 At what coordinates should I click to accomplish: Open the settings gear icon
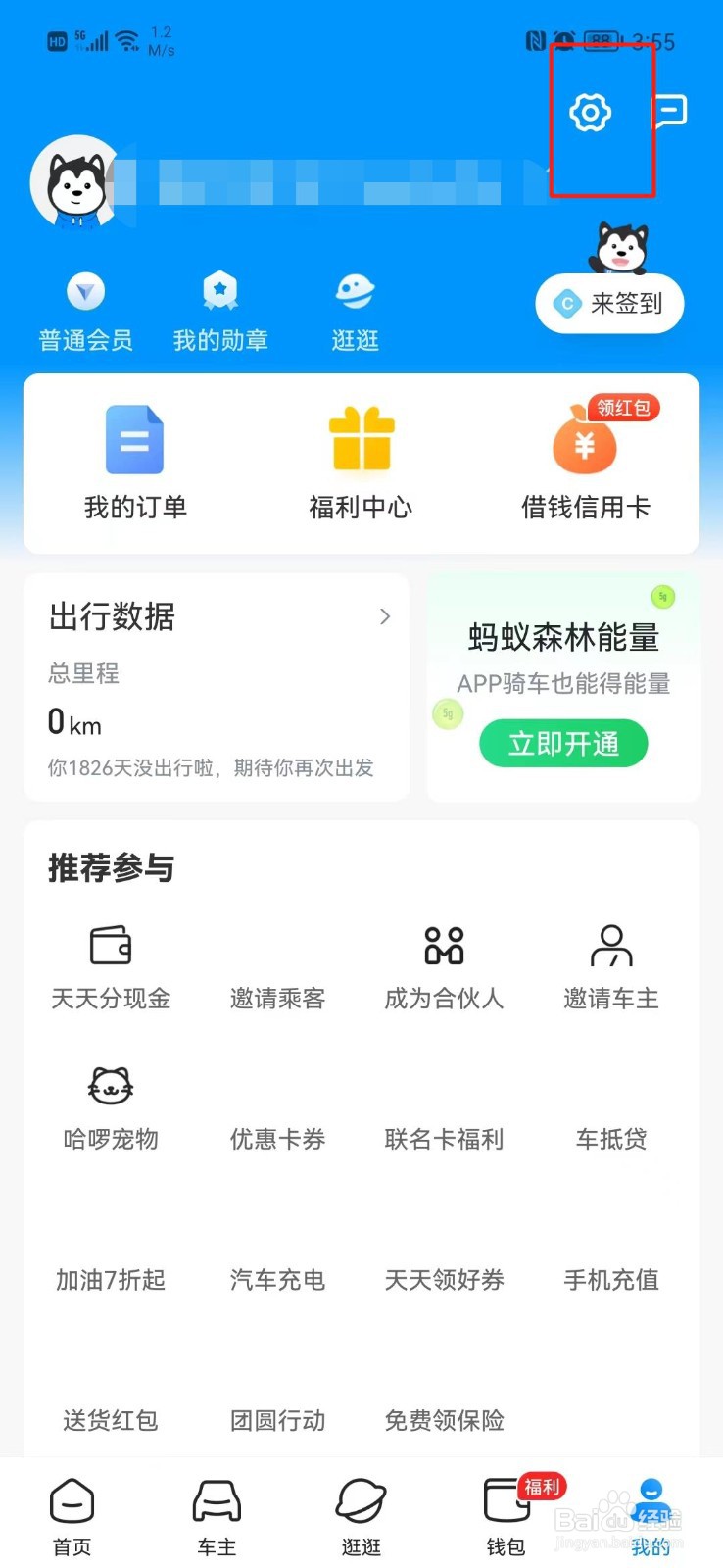tap(590, 113)
